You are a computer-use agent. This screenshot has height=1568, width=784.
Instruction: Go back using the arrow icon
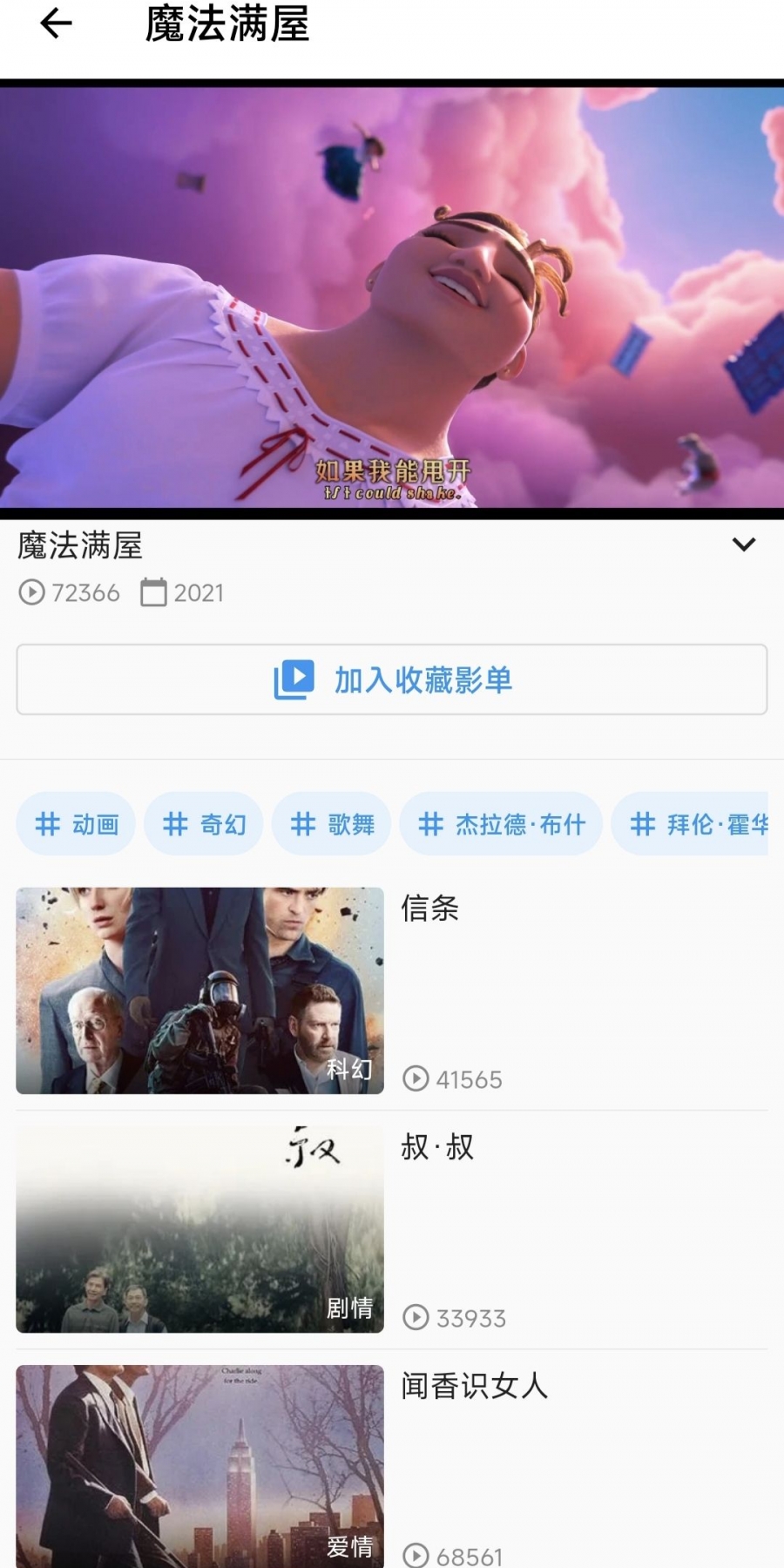[56, 24]
